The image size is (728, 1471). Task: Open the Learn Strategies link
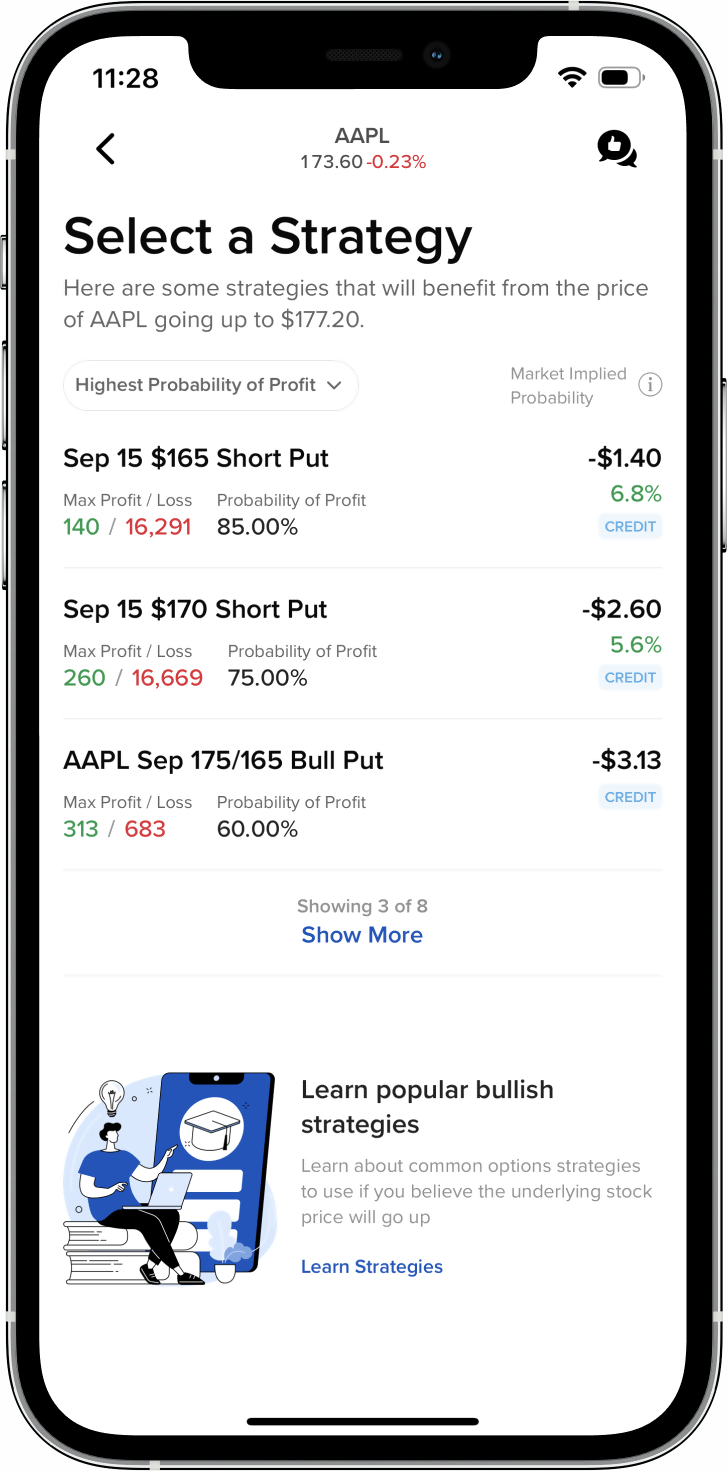372,1267
